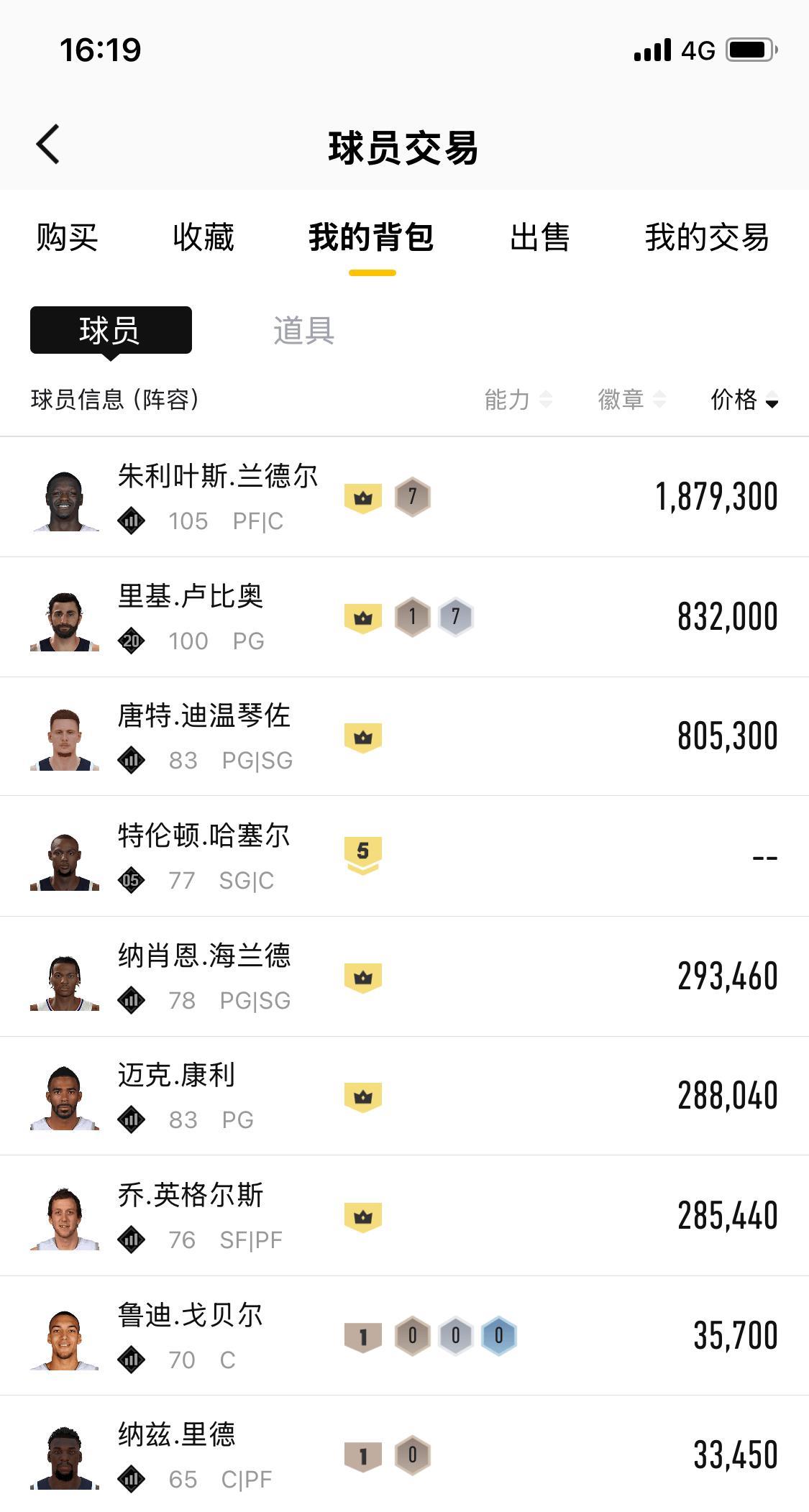This screenshot has width=809, height=1512.
Task: Switch to the 道具 segment
Action: click(303, 330)
